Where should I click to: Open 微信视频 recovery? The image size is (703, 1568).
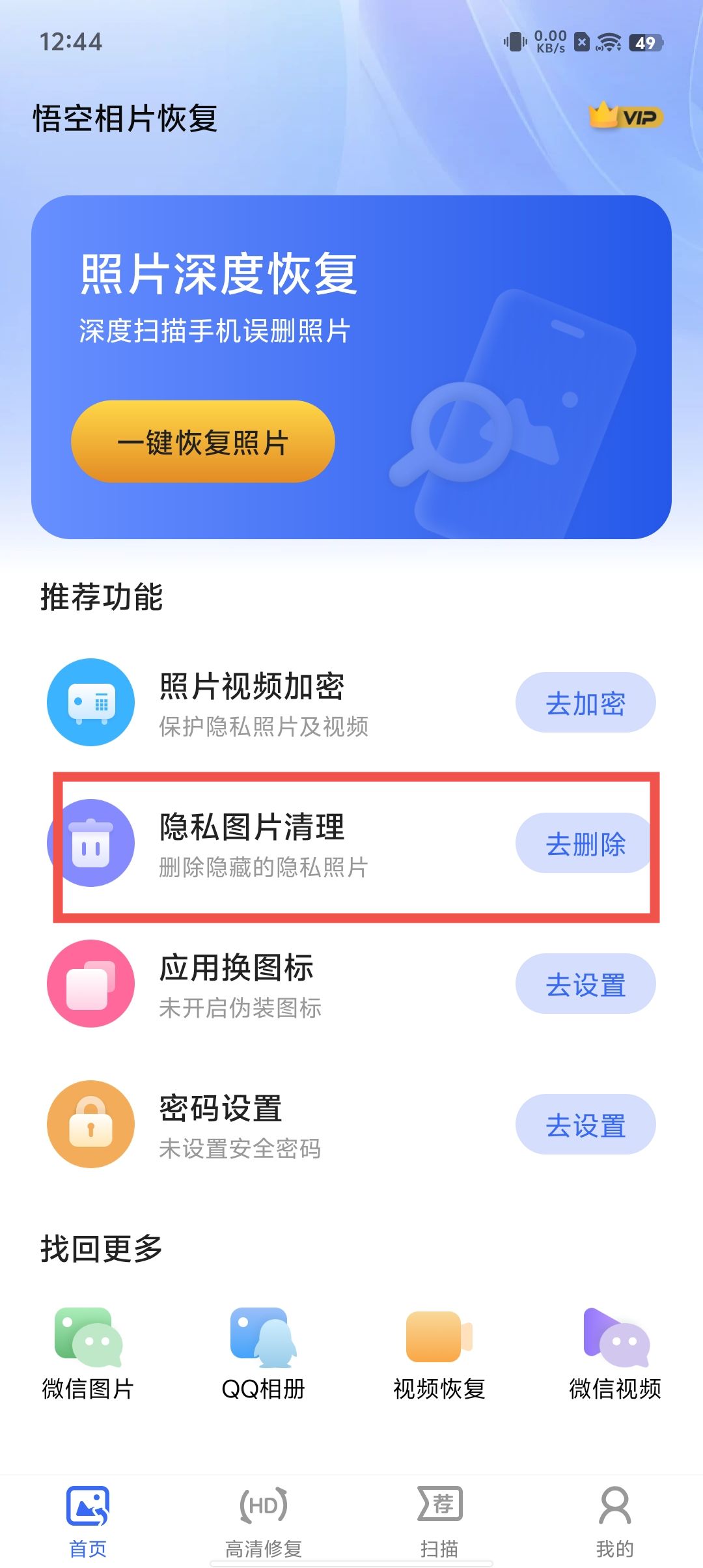pos(615,1354)
